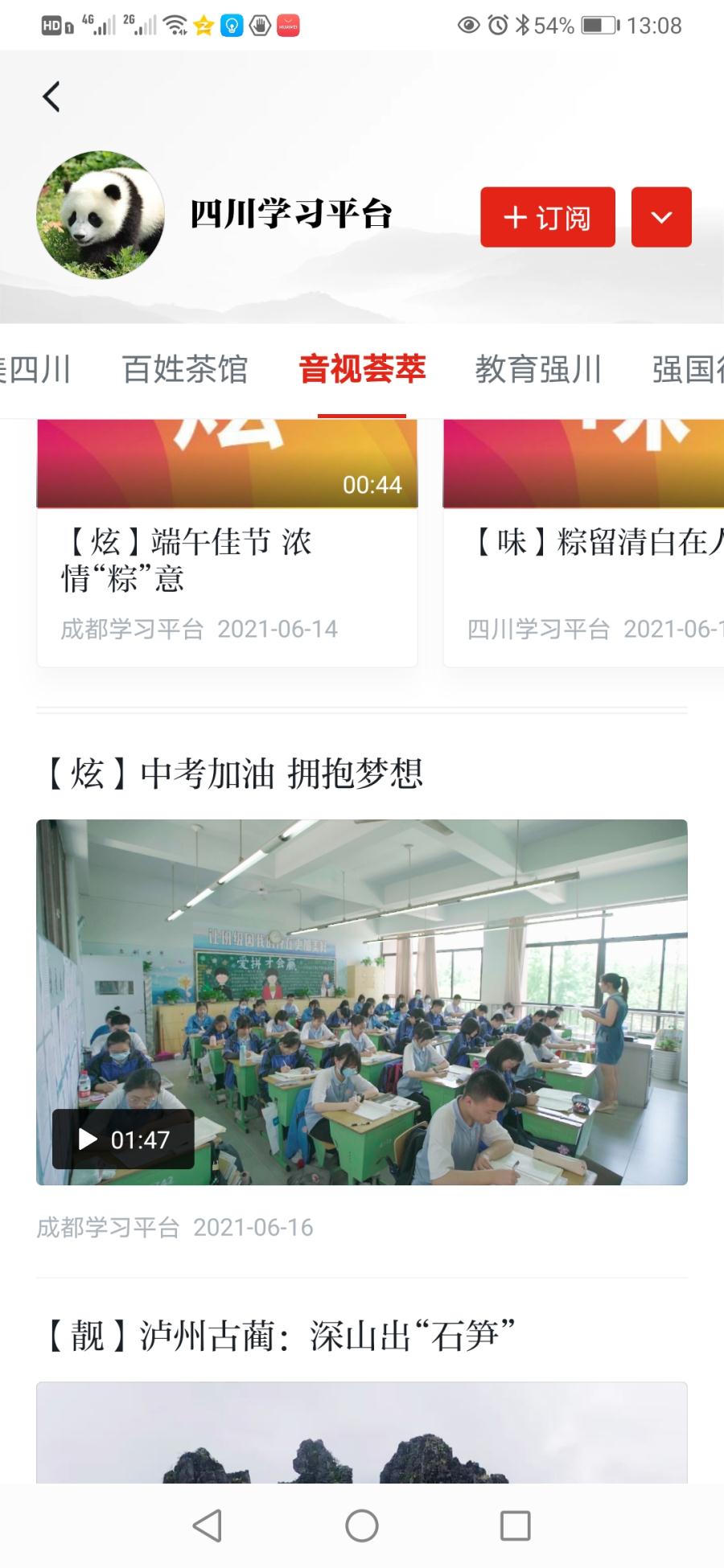Open recent apps from the navigation bar
Image resolution: width=724 pixels, height=1568 pixels.
tap(515, 1525)
